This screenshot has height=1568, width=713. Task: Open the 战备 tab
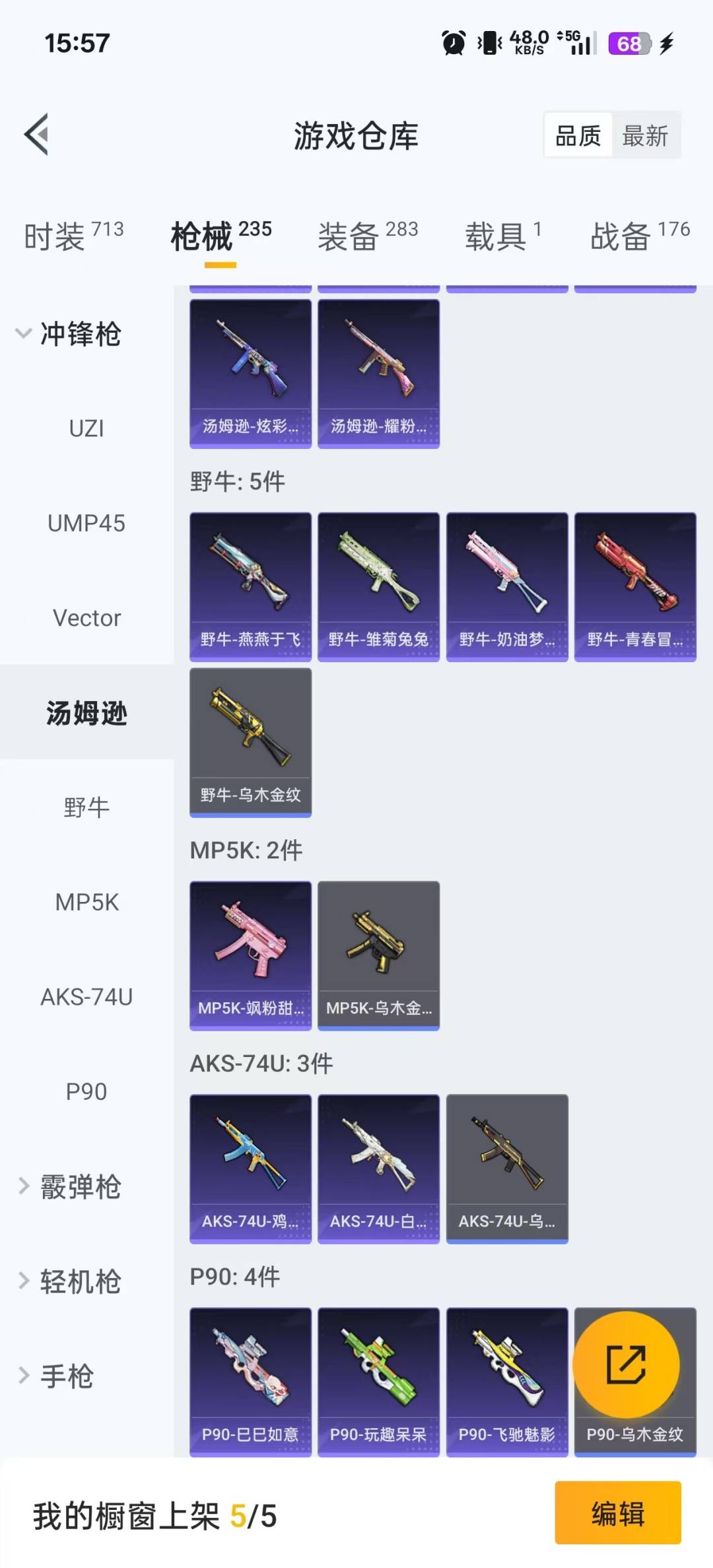pos(640,236)
